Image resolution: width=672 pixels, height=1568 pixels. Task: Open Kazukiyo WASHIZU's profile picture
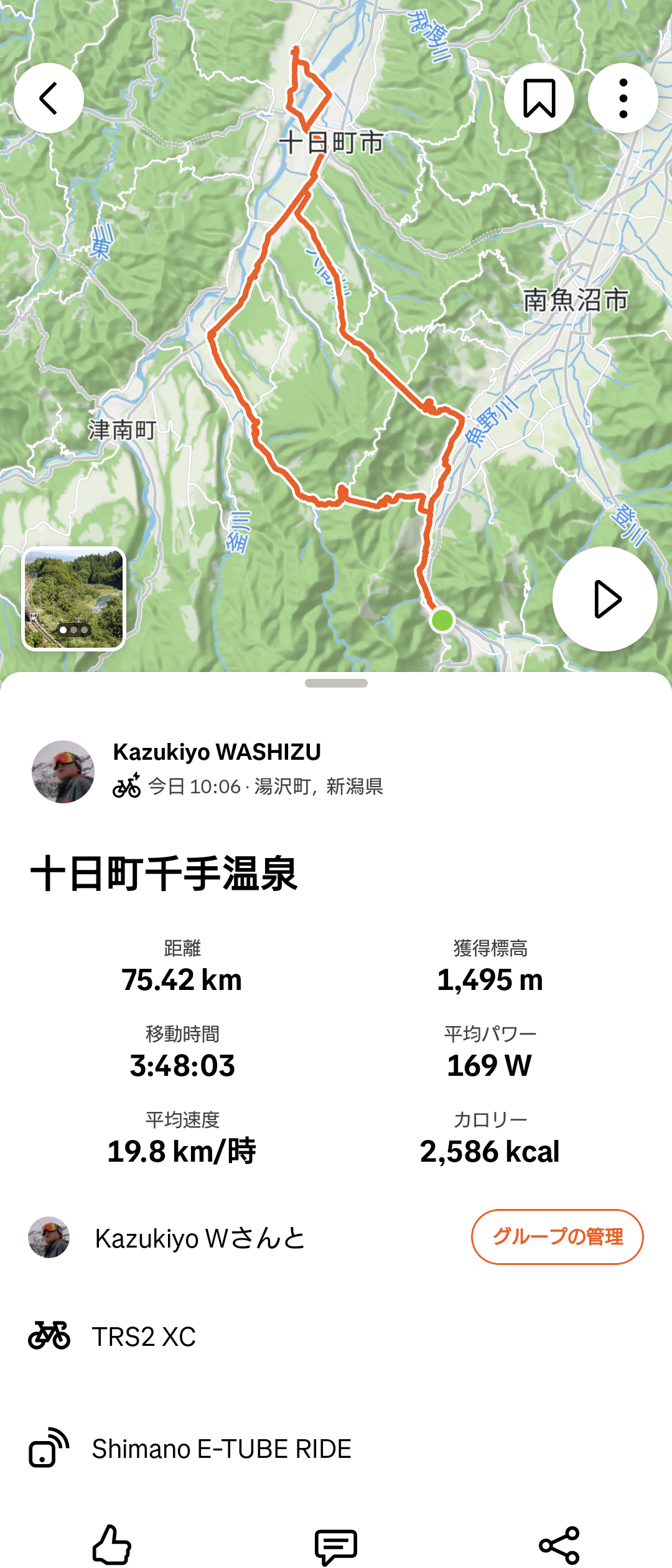point(63,772)
